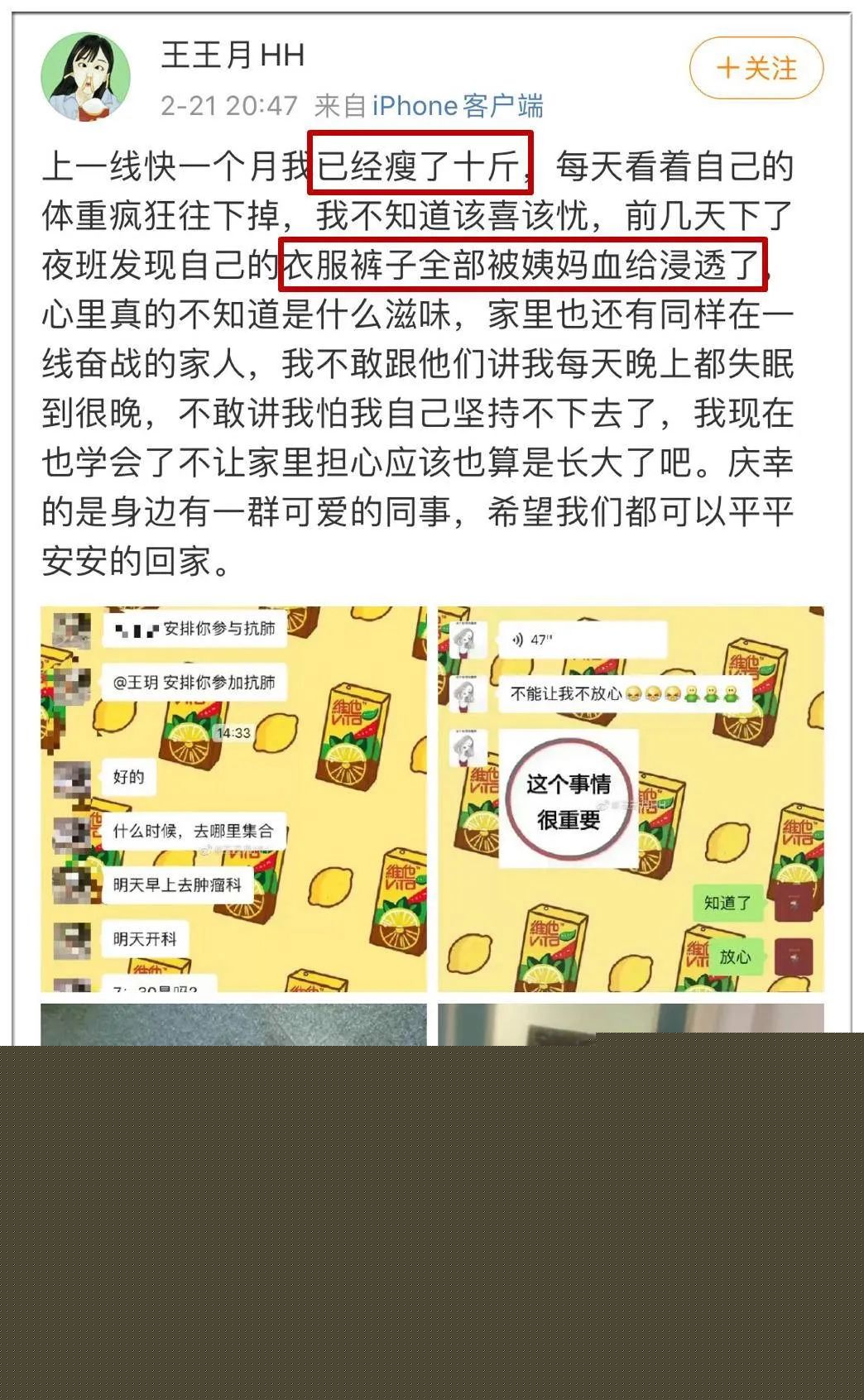Open the iPhone客户端 source link
The height and width of the screenshot is (1400, 864).
[x=458, y=106]
